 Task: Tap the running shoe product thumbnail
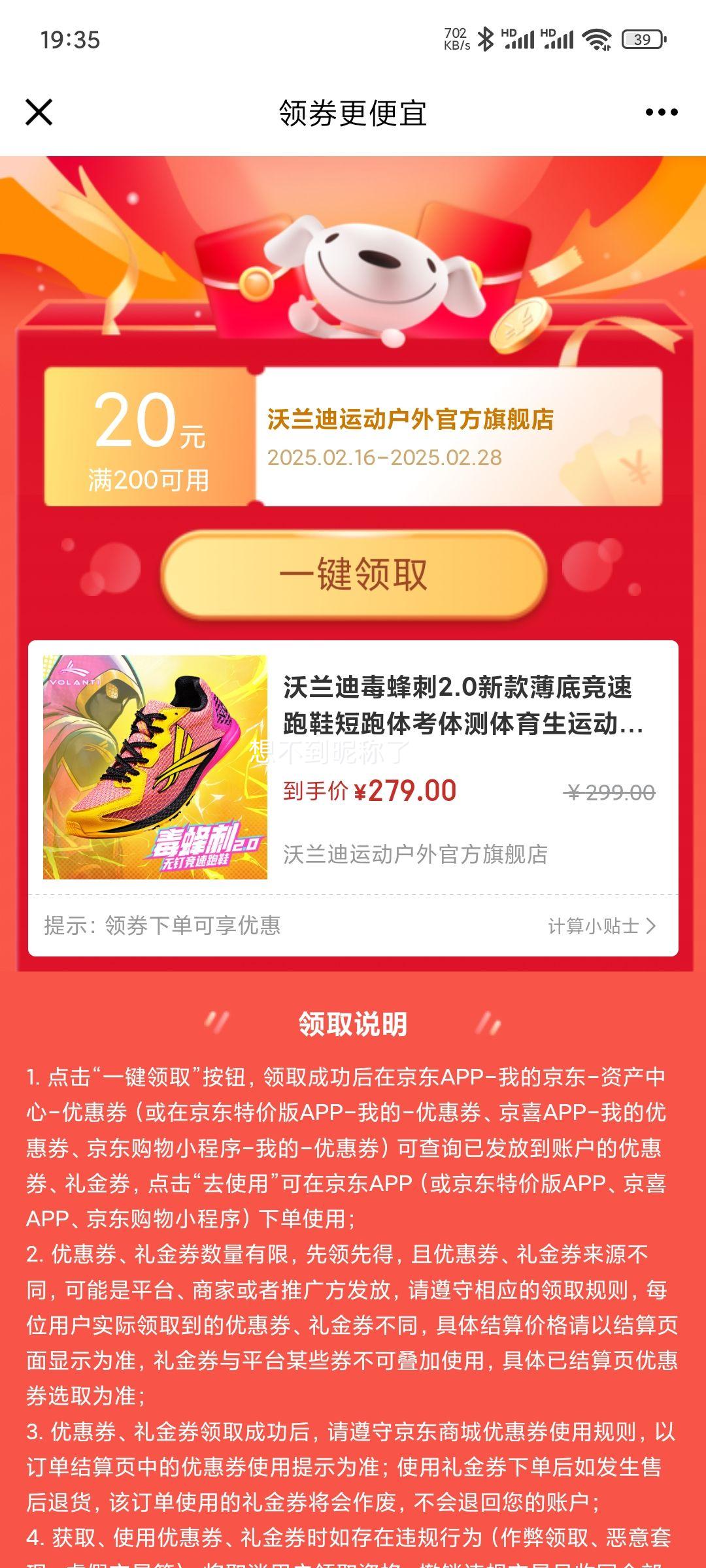(x=154, y=764)
